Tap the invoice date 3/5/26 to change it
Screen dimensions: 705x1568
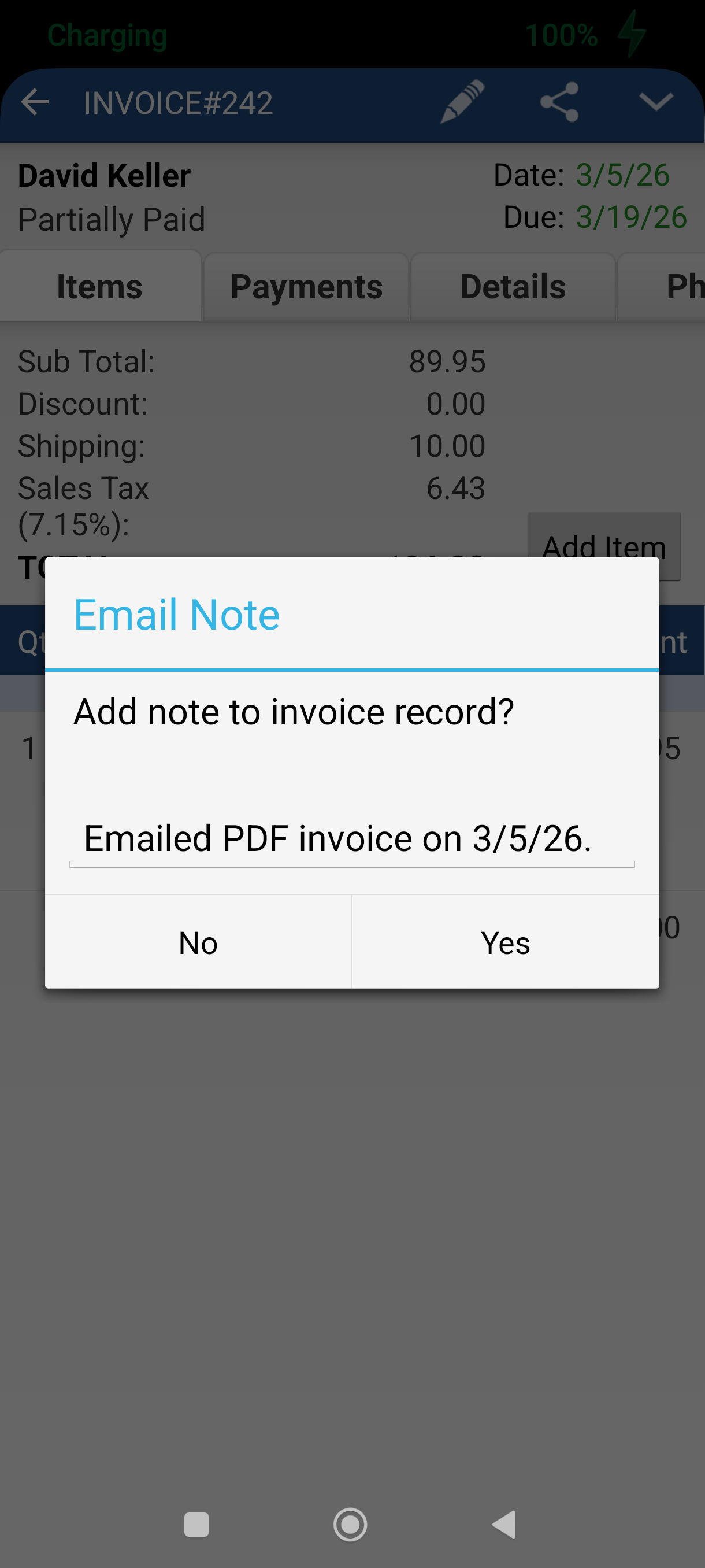click(x=620, y=175)
